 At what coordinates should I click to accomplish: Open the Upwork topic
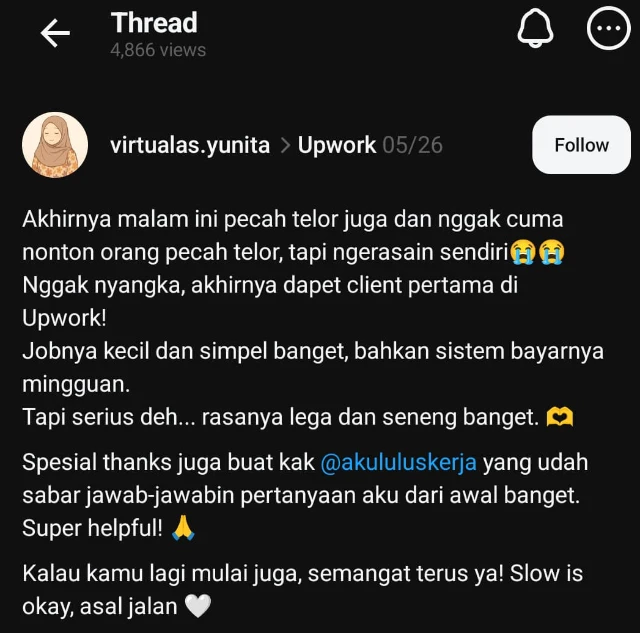(337, 145)
